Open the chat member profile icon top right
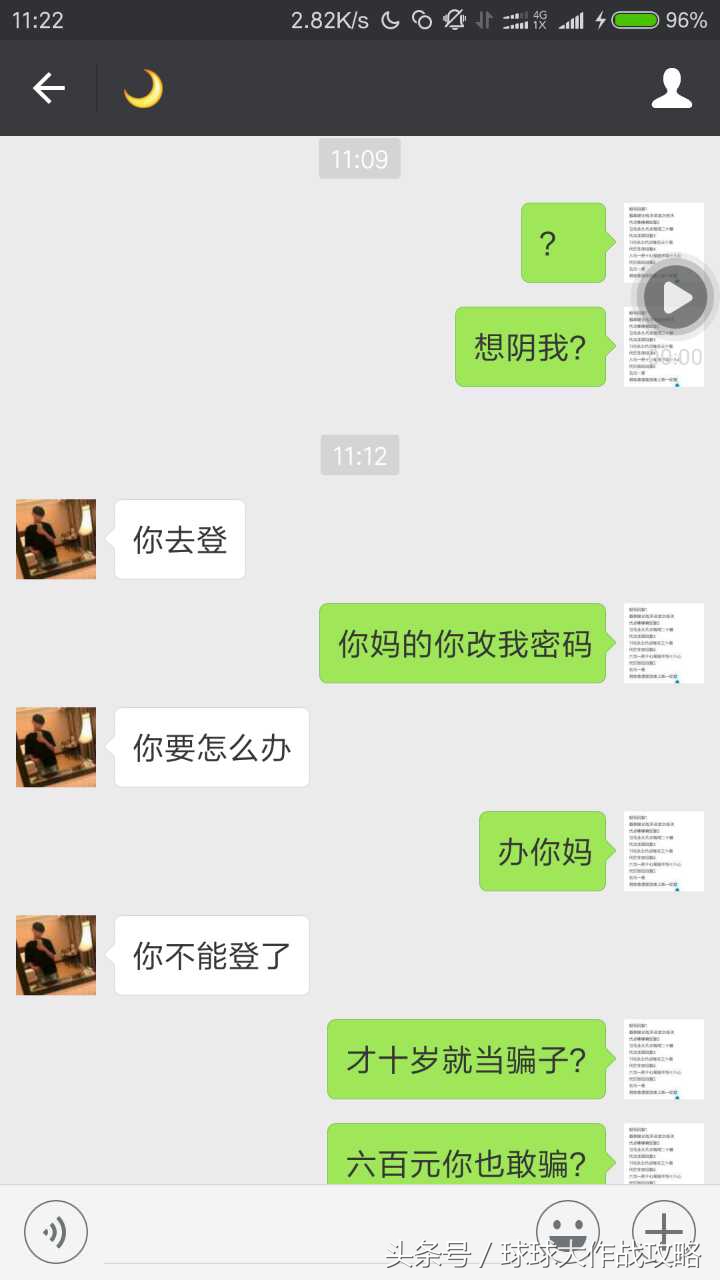This screenshot has width=720, height=1280. tap(671, 88)
